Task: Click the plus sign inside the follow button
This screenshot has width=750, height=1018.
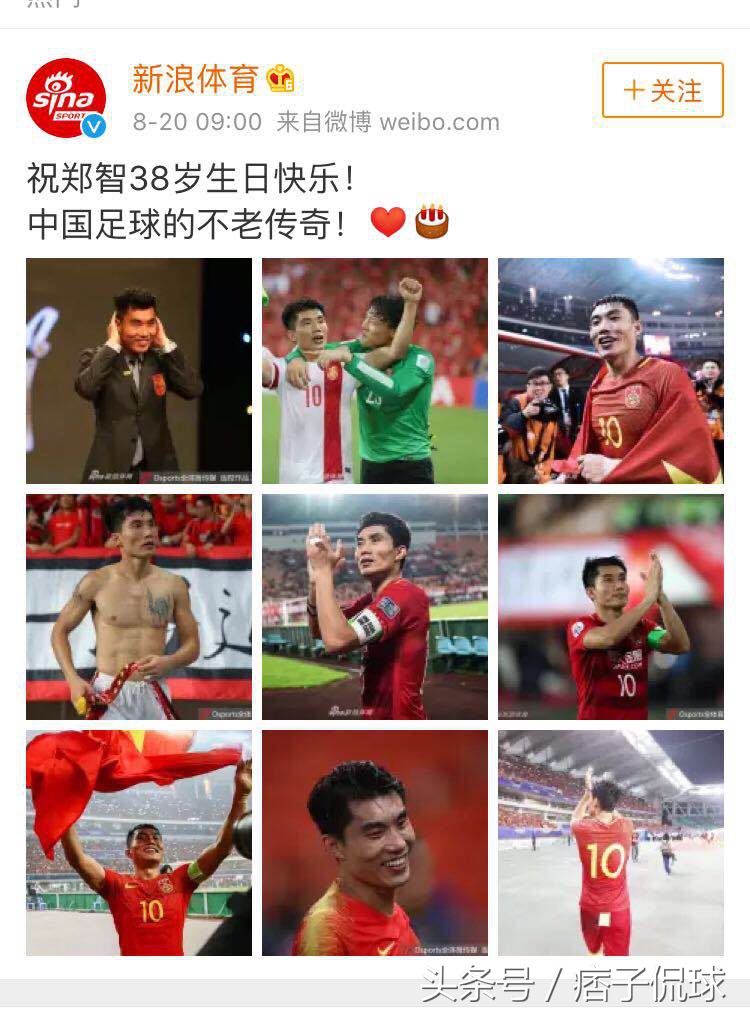Action: tap(632, 89)
